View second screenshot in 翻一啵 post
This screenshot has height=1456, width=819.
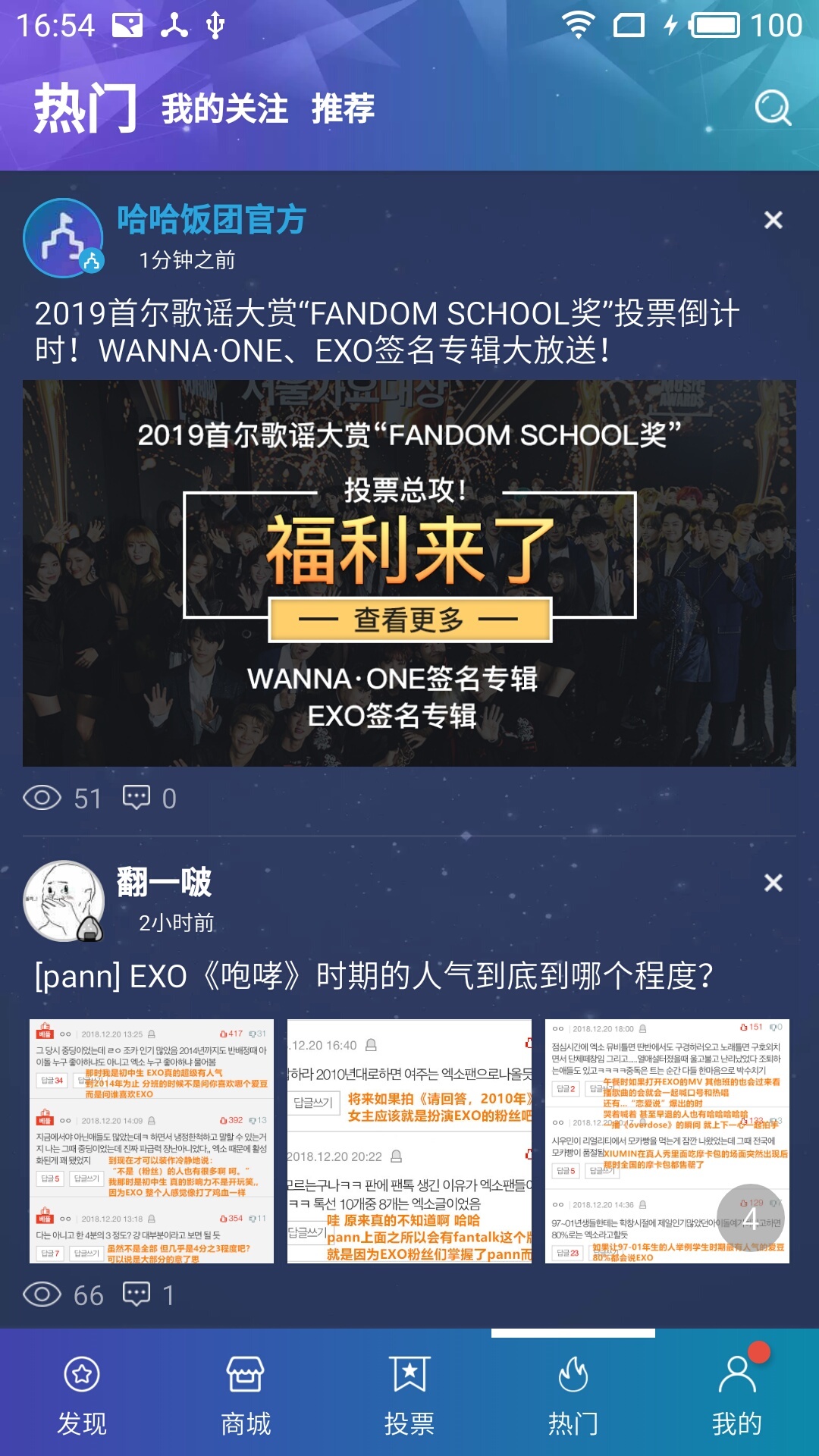point(409,1141)
